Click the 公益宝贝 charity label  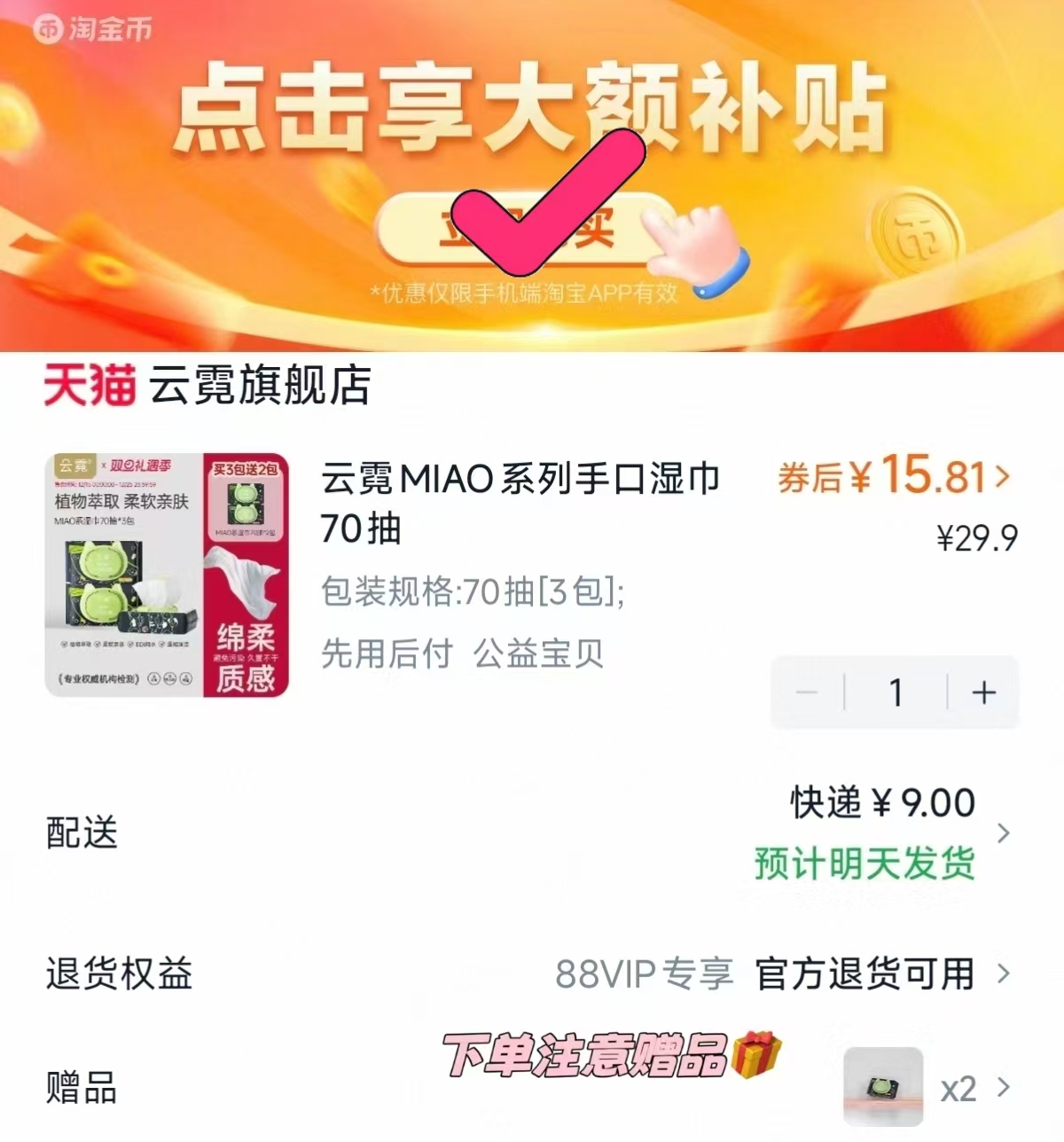(x=539, y=654)
